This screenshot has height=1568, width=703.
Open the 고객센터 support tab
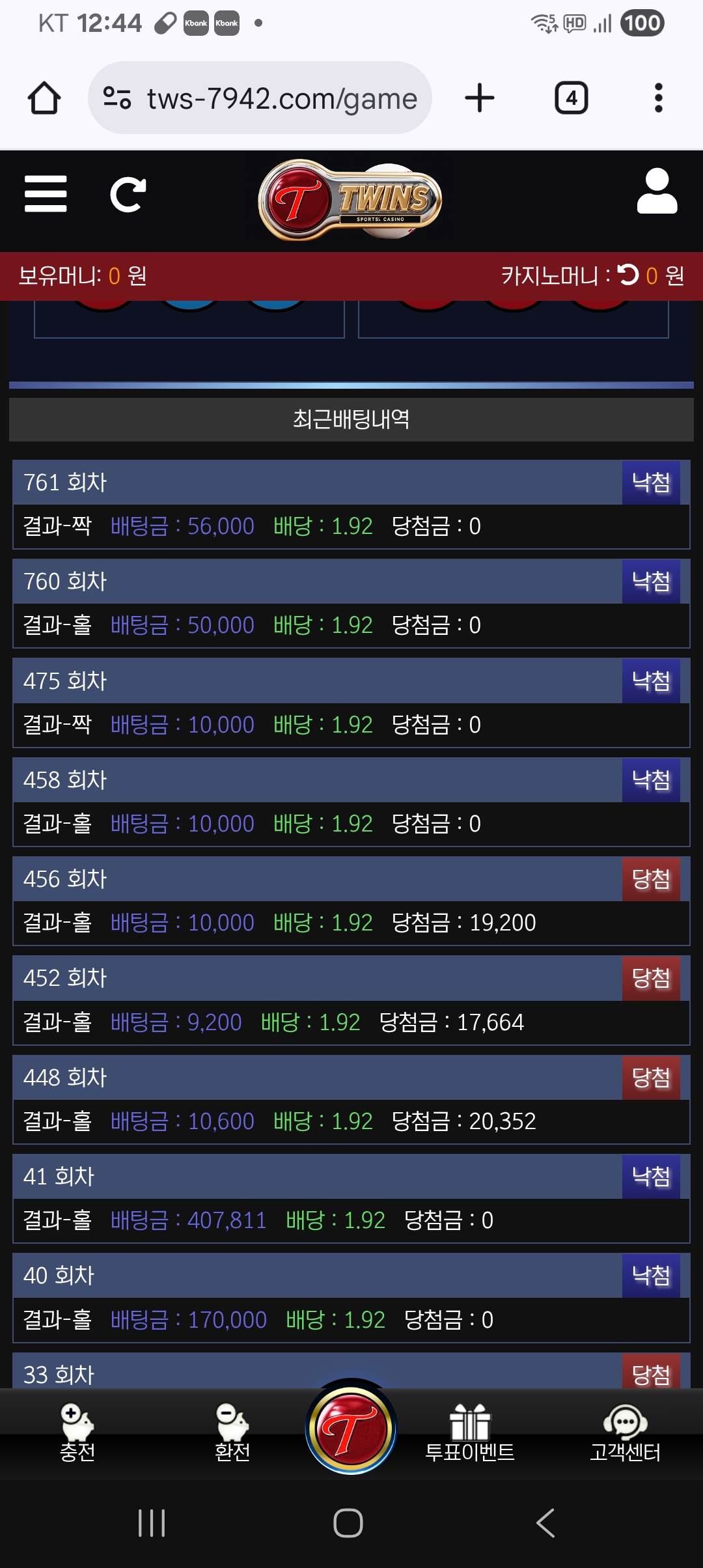(625, 1433)
